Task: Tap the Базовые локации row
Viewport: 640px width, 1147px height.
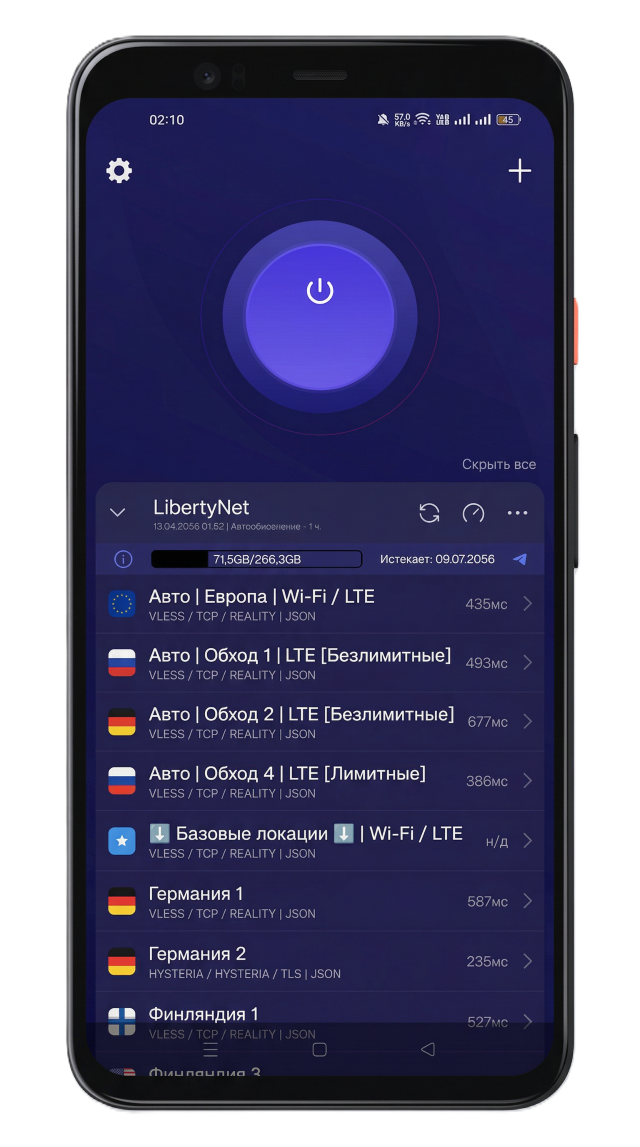Action: pyautogui.click(x=300, y=841)
